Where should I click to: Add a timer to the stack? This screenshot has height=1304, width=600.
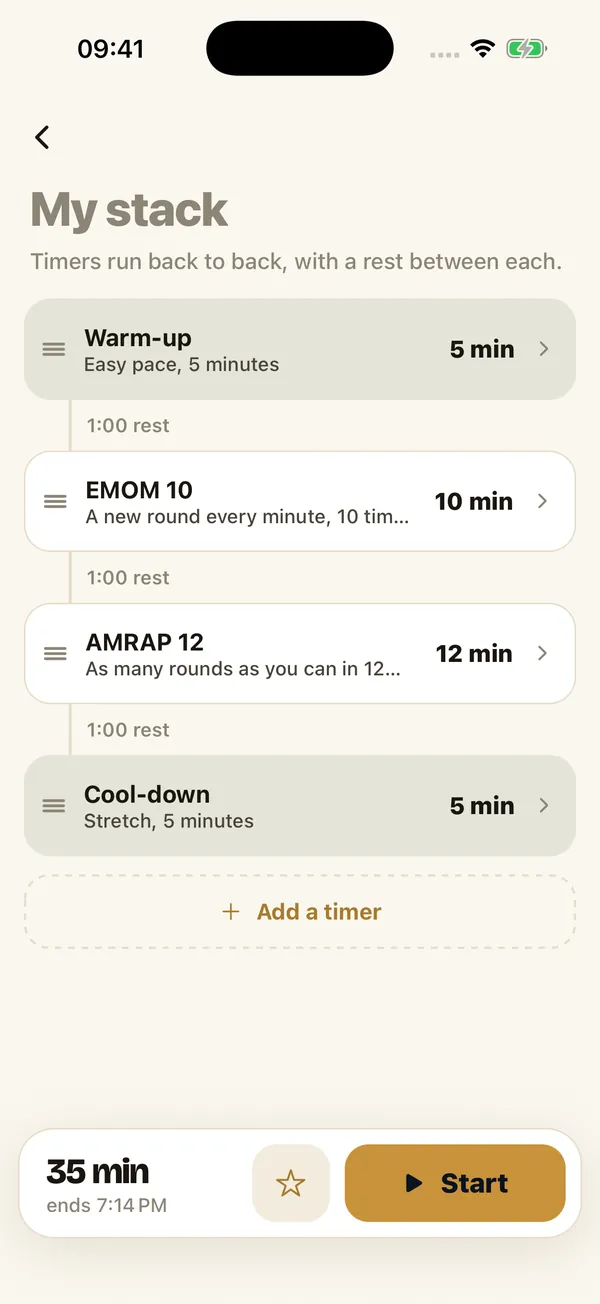(x=300, y=912)
